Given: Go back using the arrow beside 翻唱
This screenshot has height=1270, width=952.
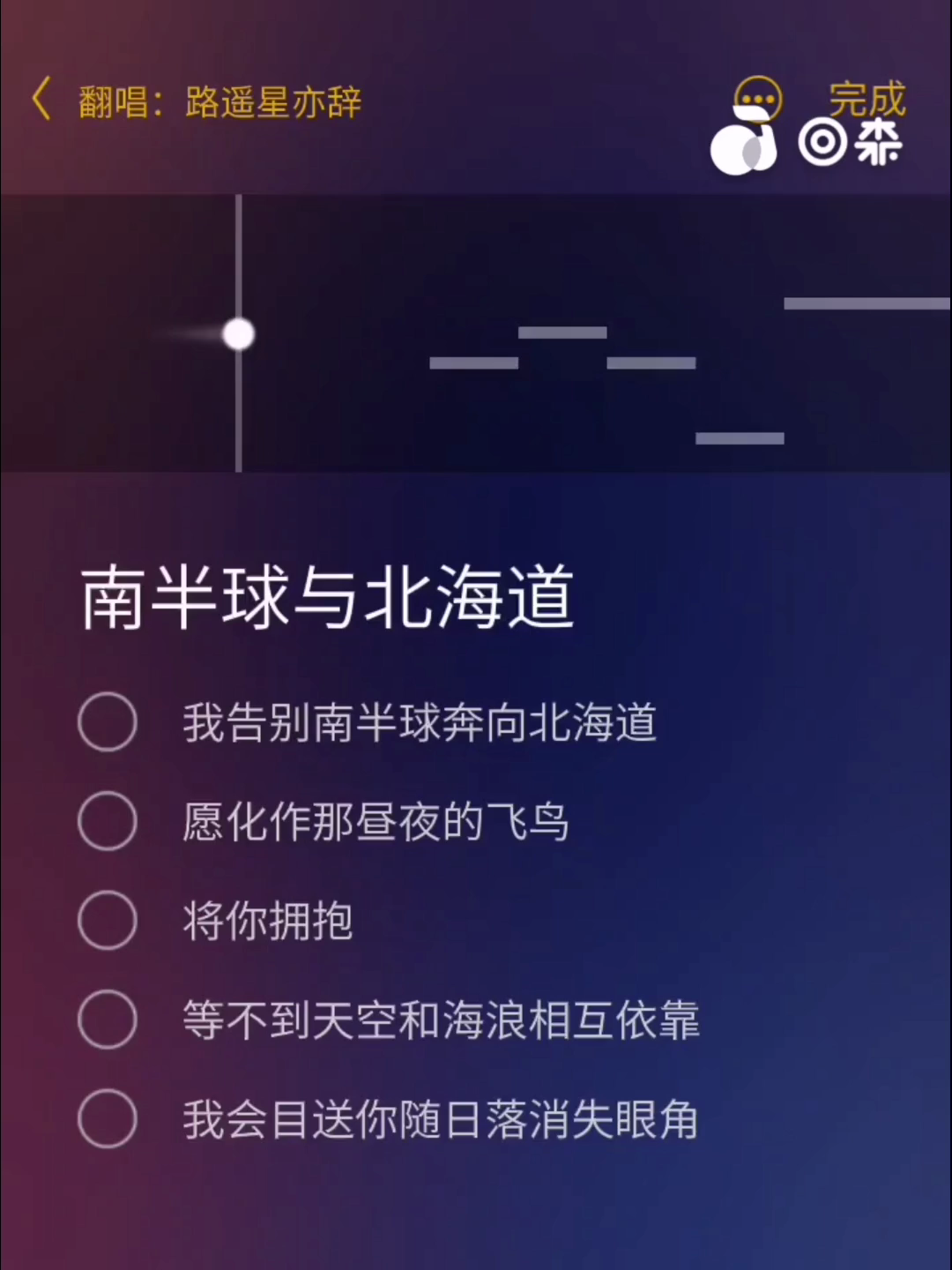Looking at the screenshot, I should (x=41, y=100).
